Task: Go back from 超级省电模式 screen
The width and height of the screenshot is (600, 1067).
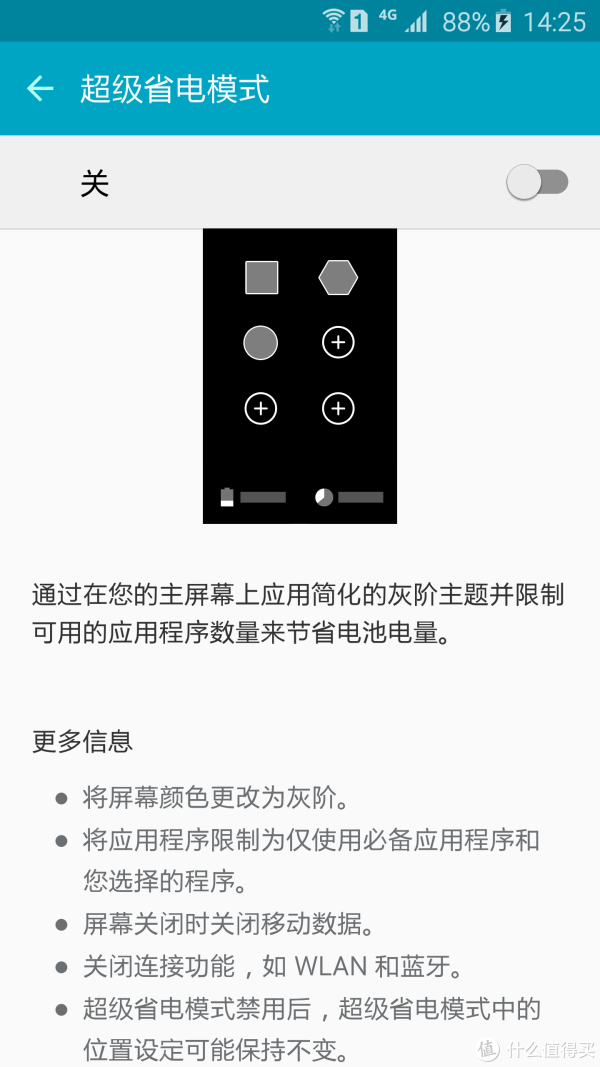Action: click(x=39, y=88)
